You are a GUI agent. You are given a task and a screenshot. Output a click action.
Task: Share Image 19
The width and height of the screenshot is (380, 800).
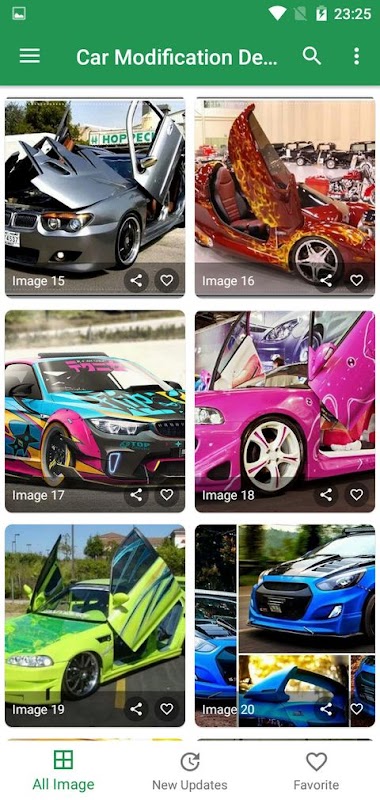(136, 709)
